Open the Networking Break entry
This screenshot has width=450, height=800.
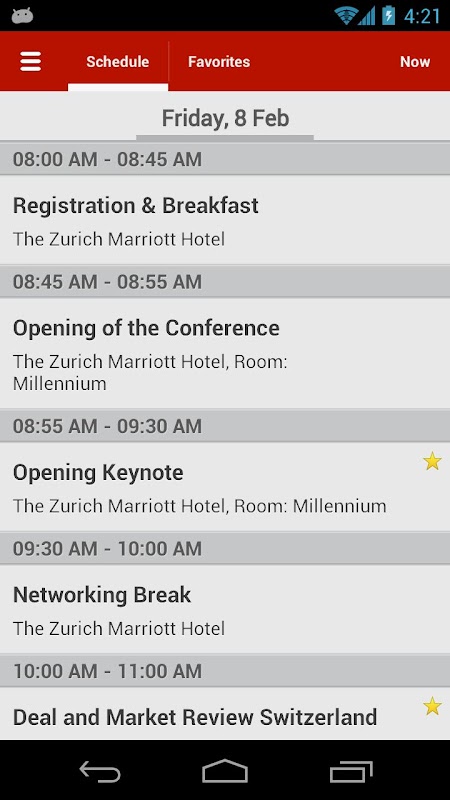(x=225, y=609)
